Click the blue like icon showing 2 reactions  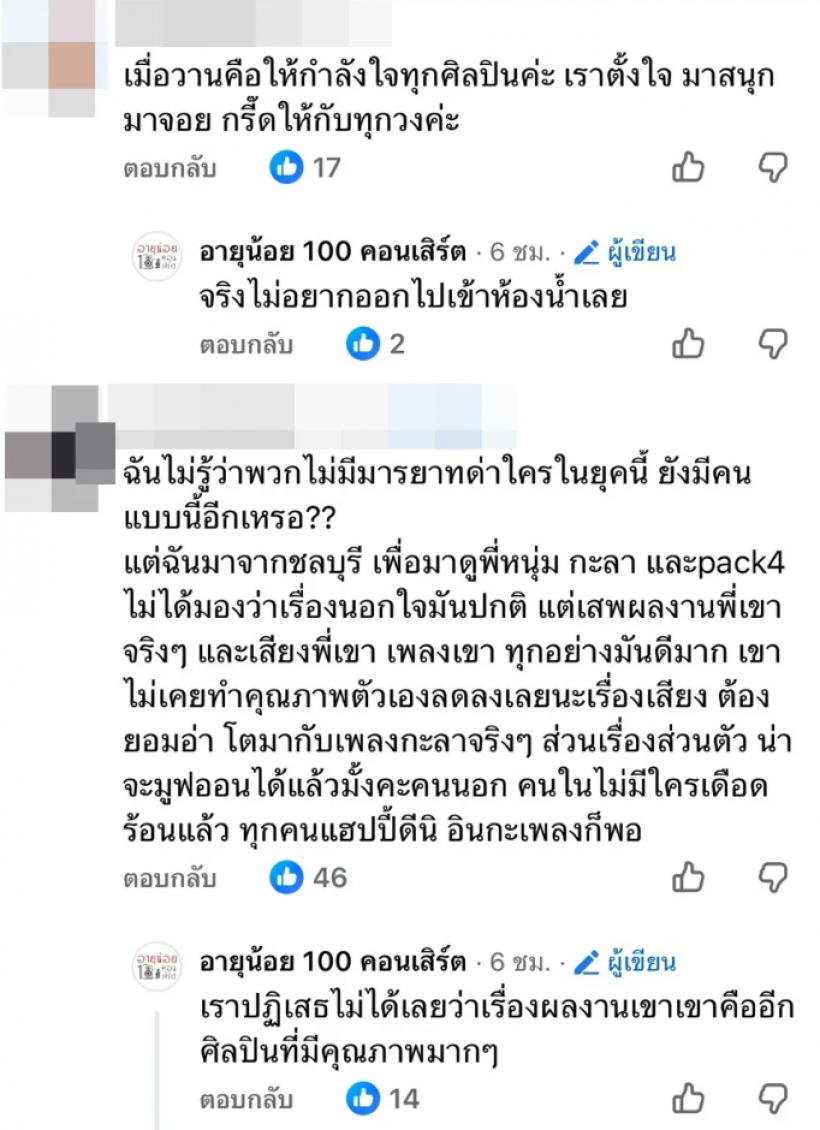point(362,343)
